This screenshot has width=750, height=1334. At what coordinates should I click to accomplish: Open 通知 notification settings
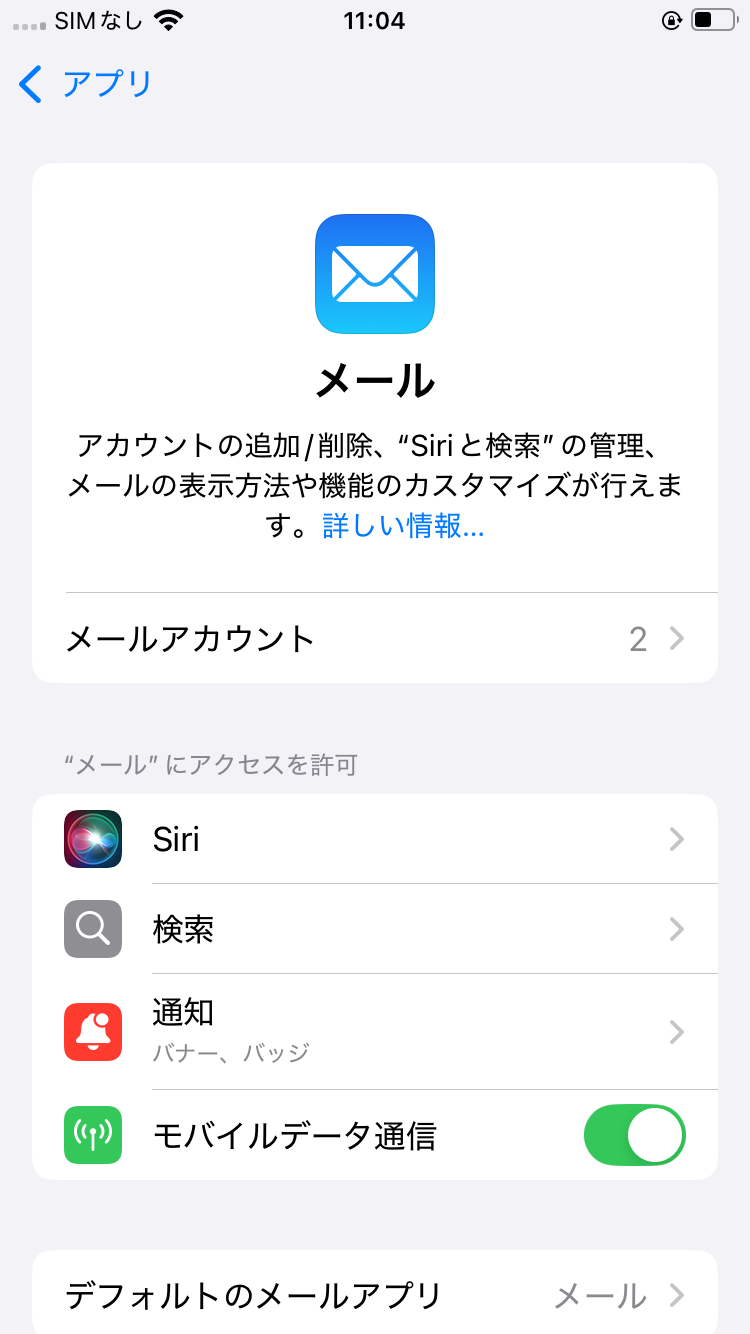pos(375,1031)
